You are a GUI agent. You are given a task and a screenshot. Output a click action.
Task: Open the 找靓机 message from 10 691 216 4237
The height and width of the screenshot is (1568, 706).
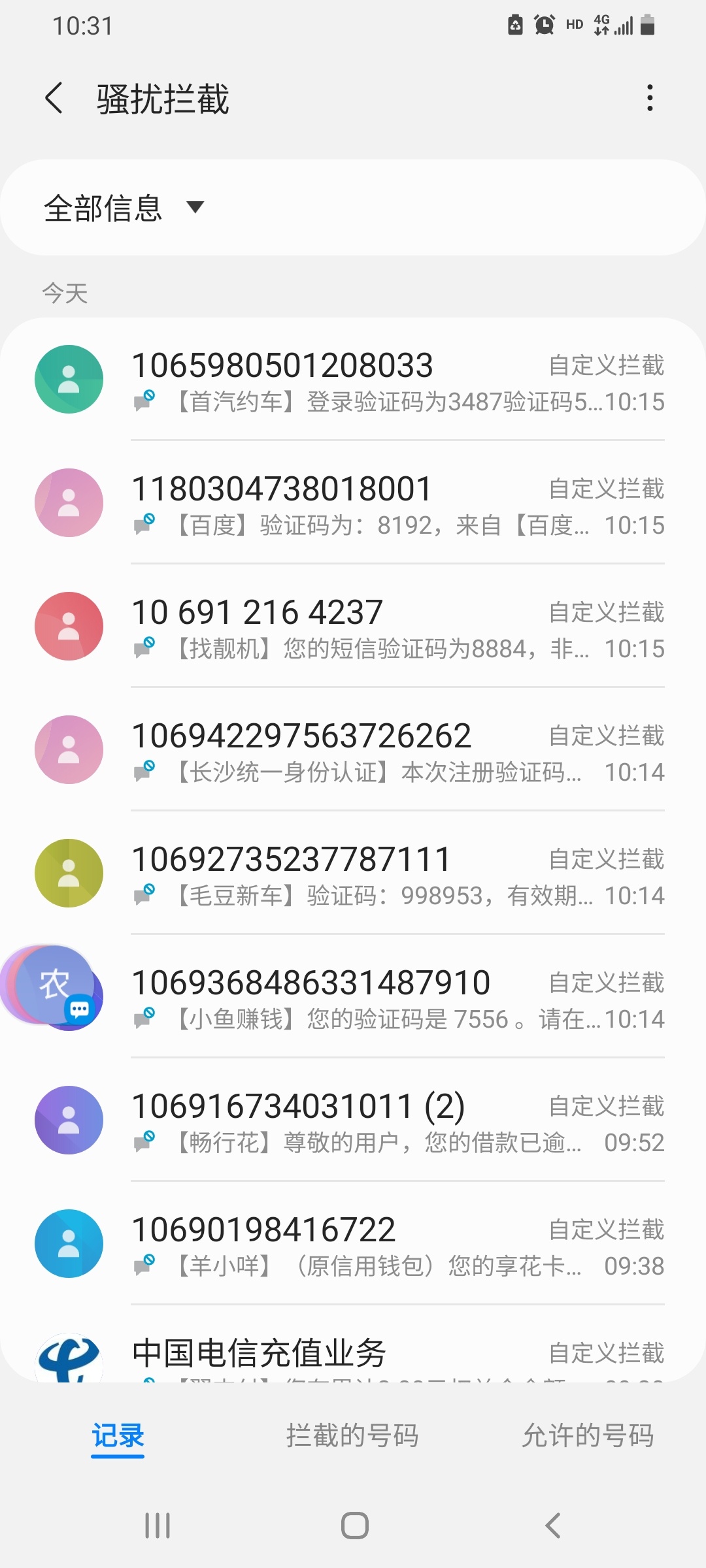[397, 628]
